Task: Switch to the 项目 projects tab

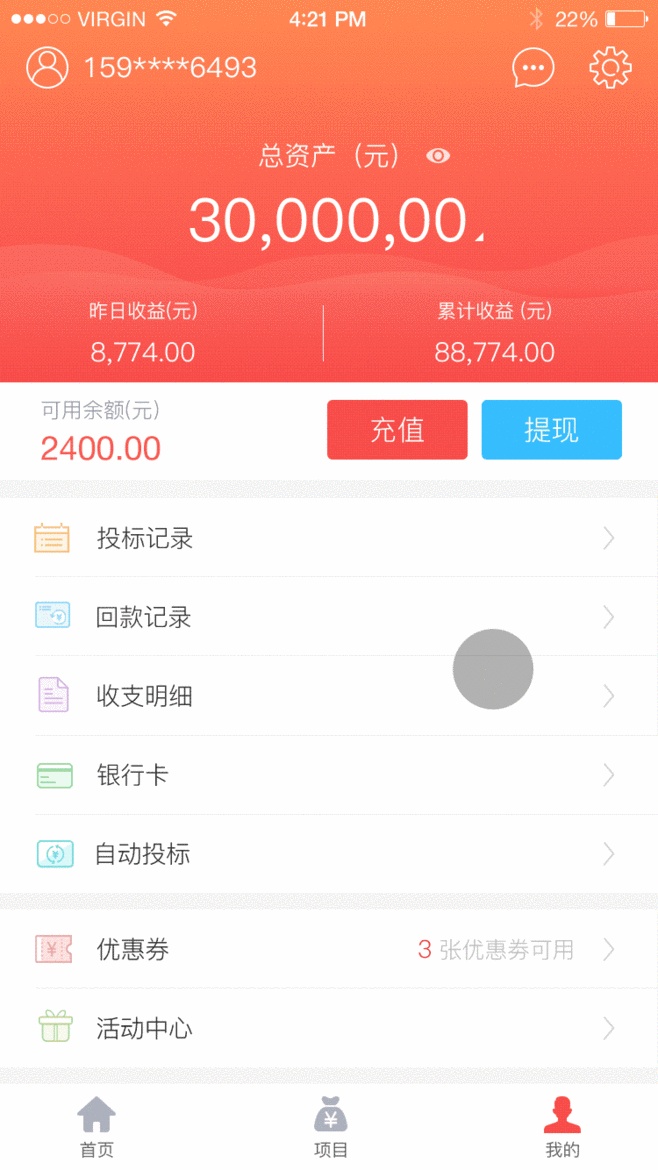Action: (x=330, y=1127)
